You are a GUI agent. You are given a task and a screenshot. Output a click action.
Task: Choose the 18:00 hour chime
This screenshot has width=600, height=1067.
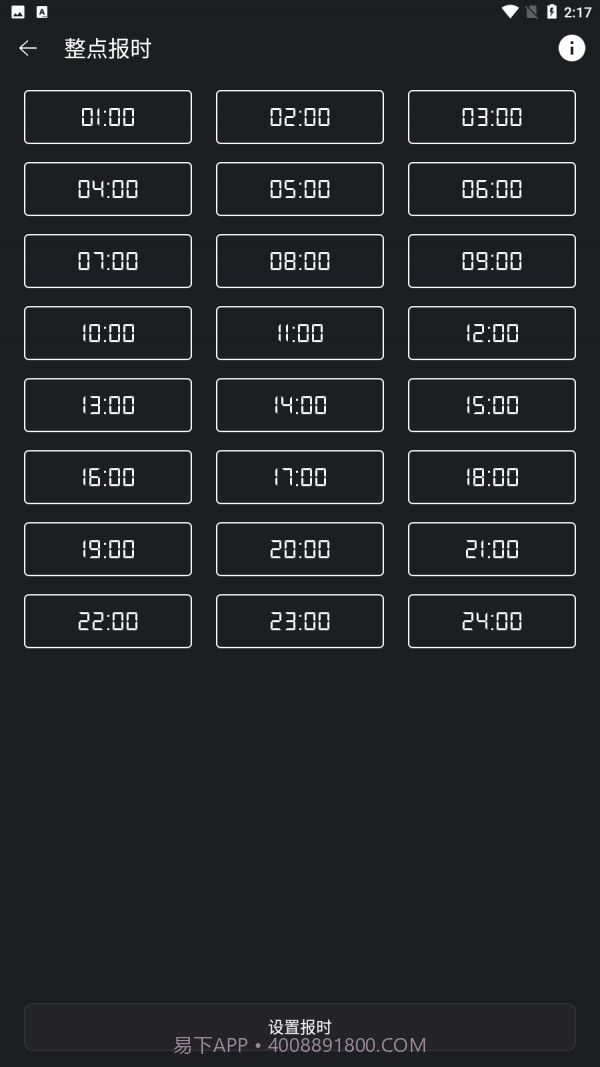(x=492, y=477)
